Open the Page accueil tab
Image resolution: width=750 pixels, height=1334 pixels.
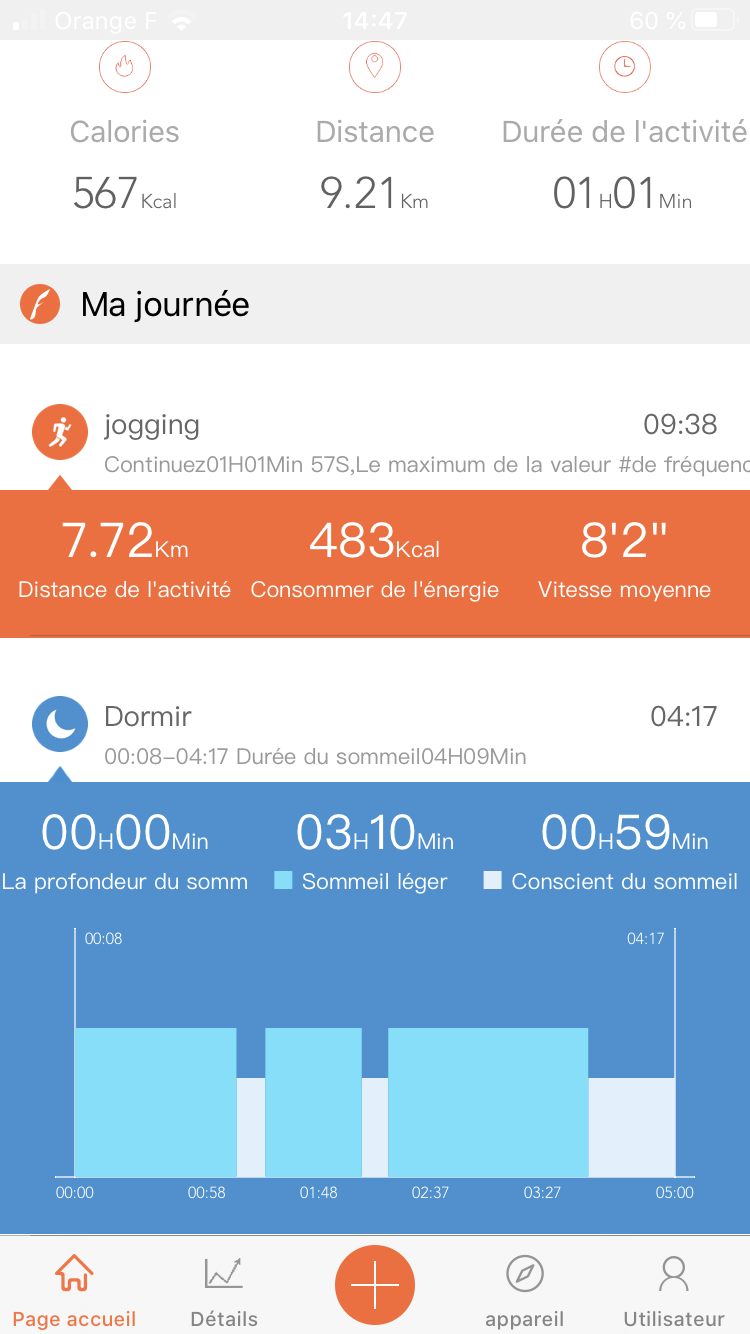coord(74,1290)
